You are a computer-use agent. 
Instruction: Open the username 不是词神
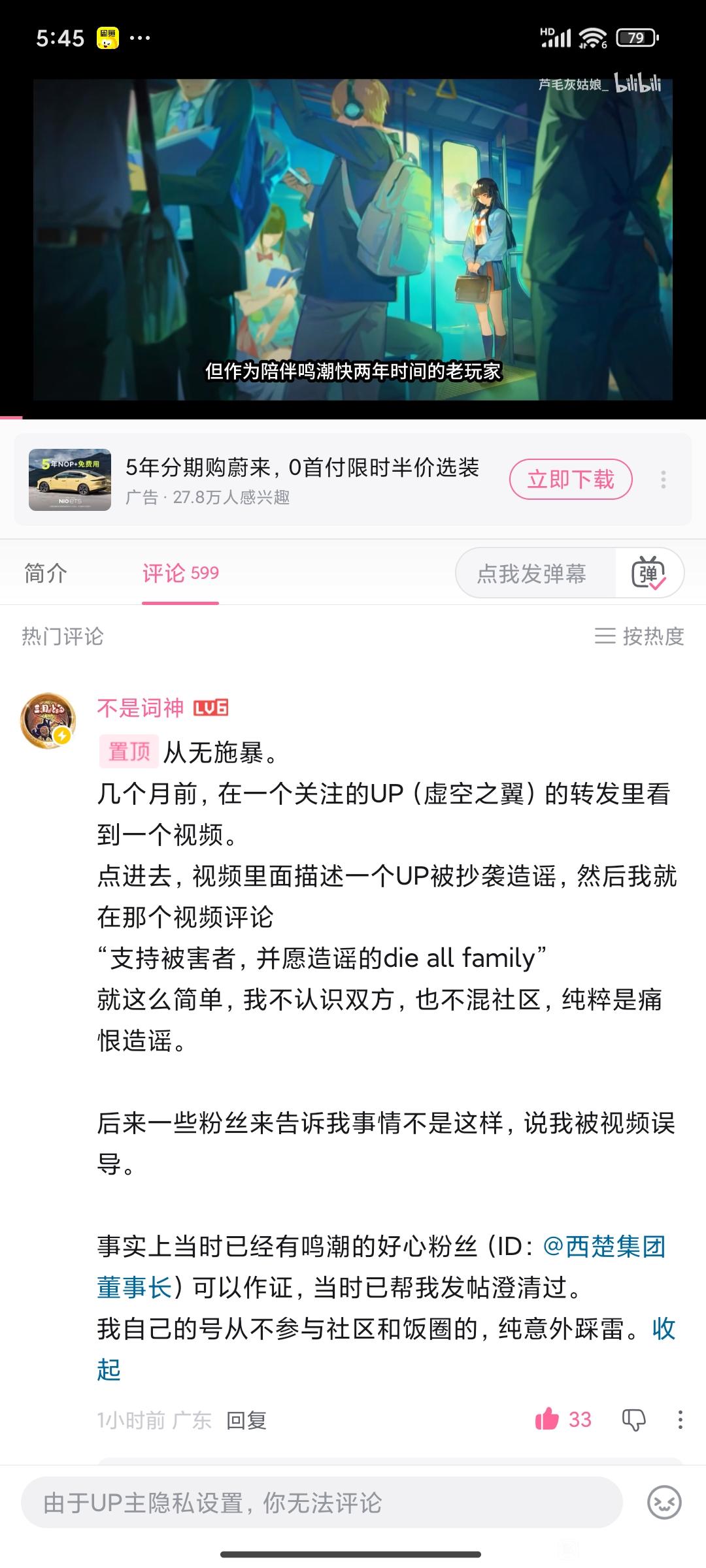coord(141,708)
